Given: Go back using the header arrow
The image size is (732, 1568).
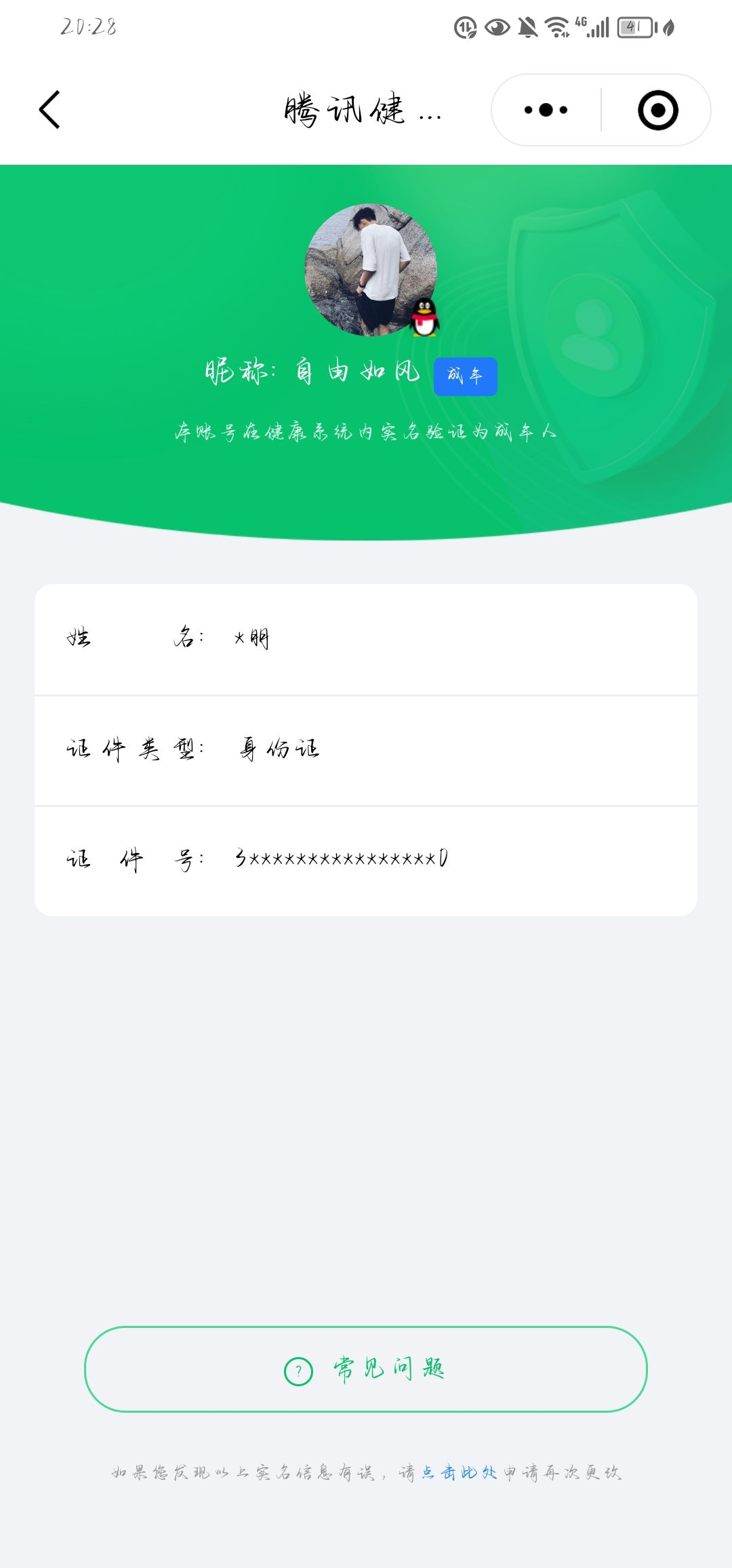Looking at the screenshot, I should (49, 110).
